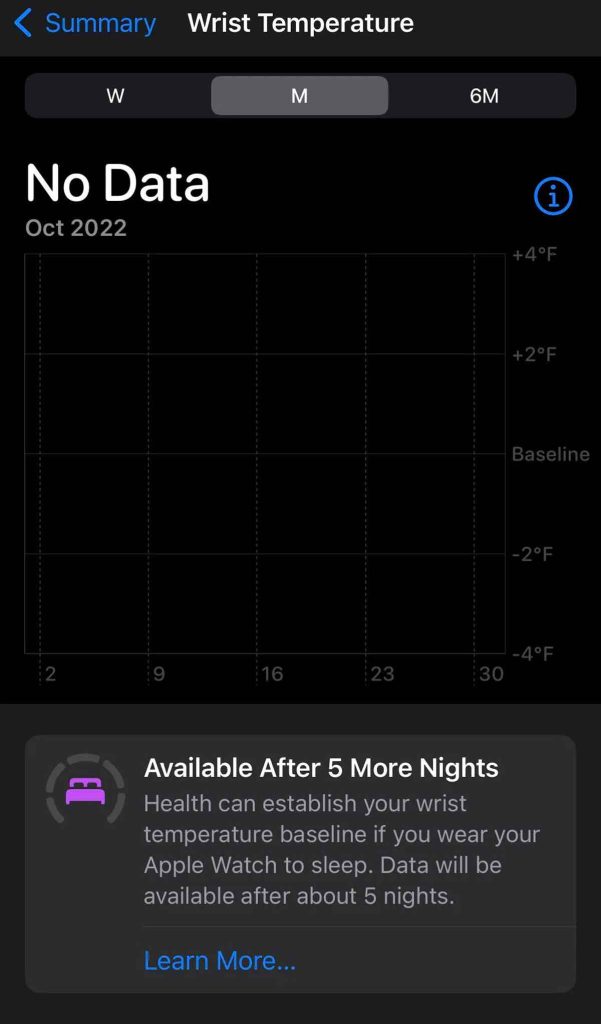Open the wrist temperature info icon
601x1024 pixels.
[553, 196]
